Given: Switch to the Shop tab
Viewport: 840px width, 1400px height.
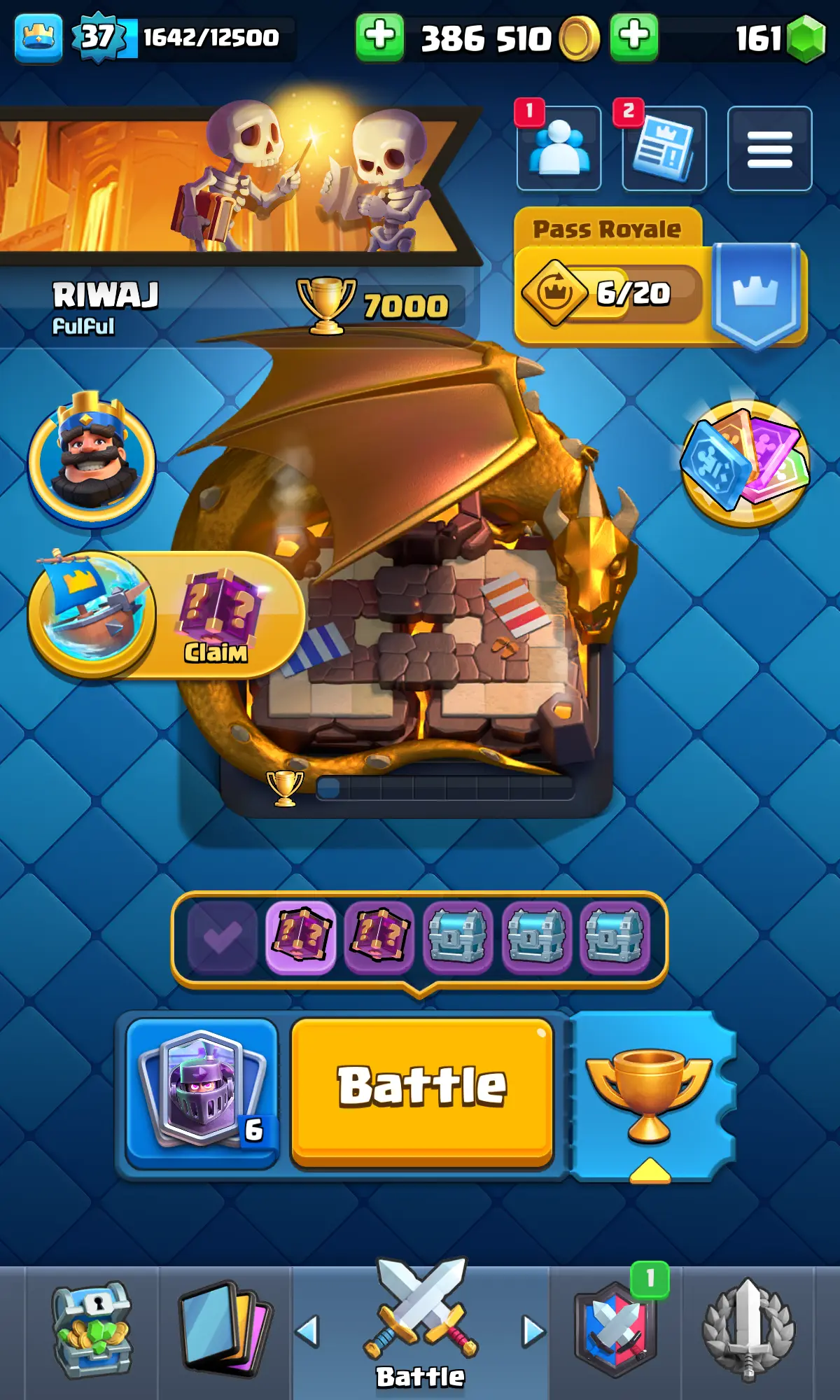Looking at the screenshot, I should click(92, 1330).
